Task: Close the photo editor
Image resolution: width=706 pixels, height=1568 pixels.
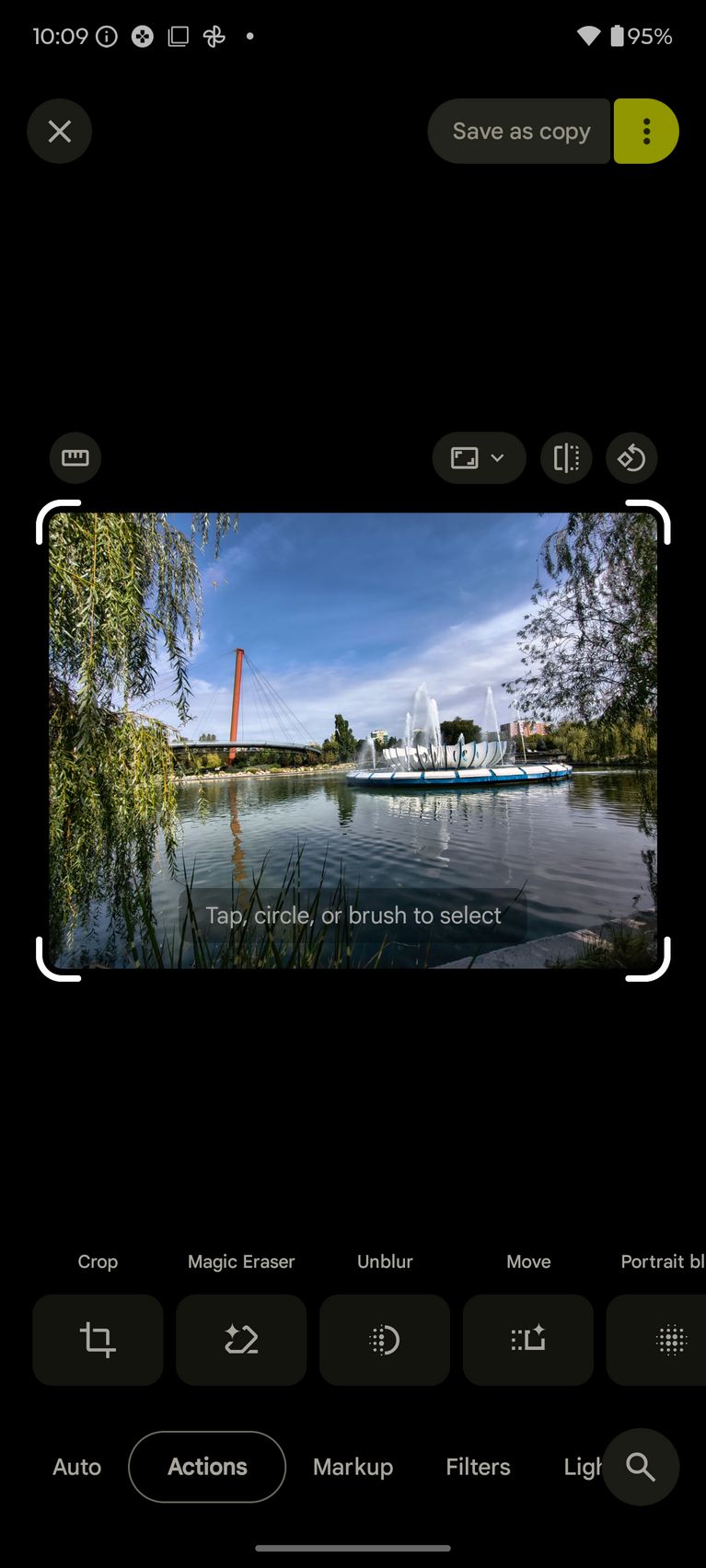Action: coord(60,132)
